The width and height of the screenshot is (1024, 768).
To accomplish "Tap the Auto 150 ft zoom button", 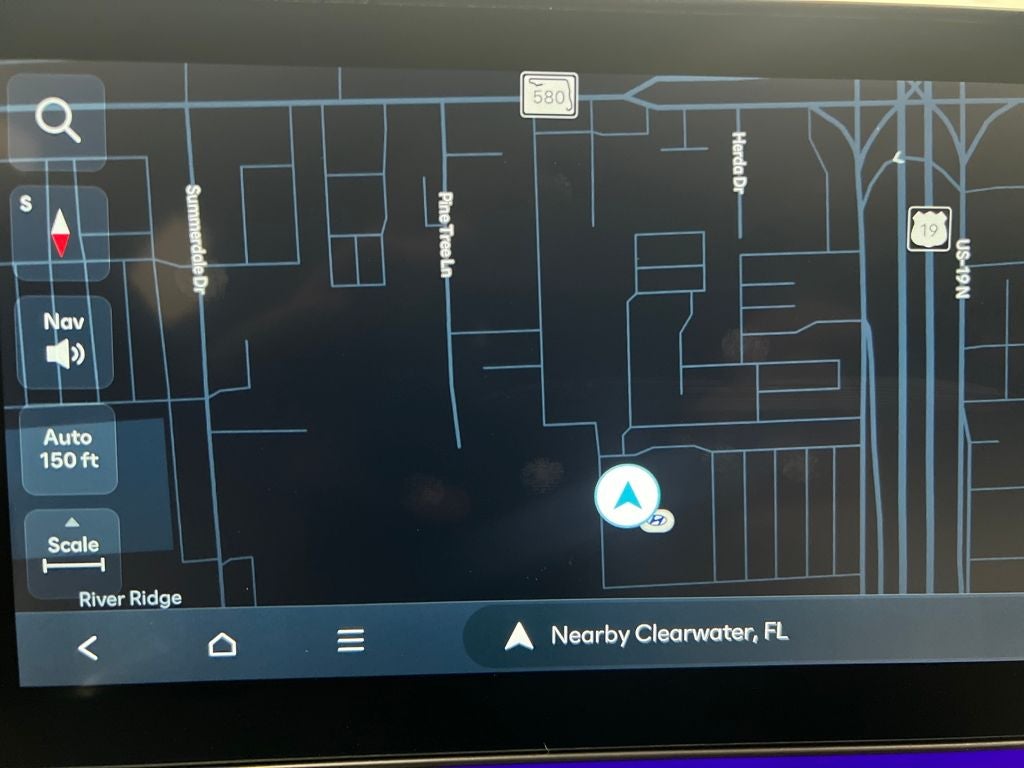I will click(x=69, y=449).
